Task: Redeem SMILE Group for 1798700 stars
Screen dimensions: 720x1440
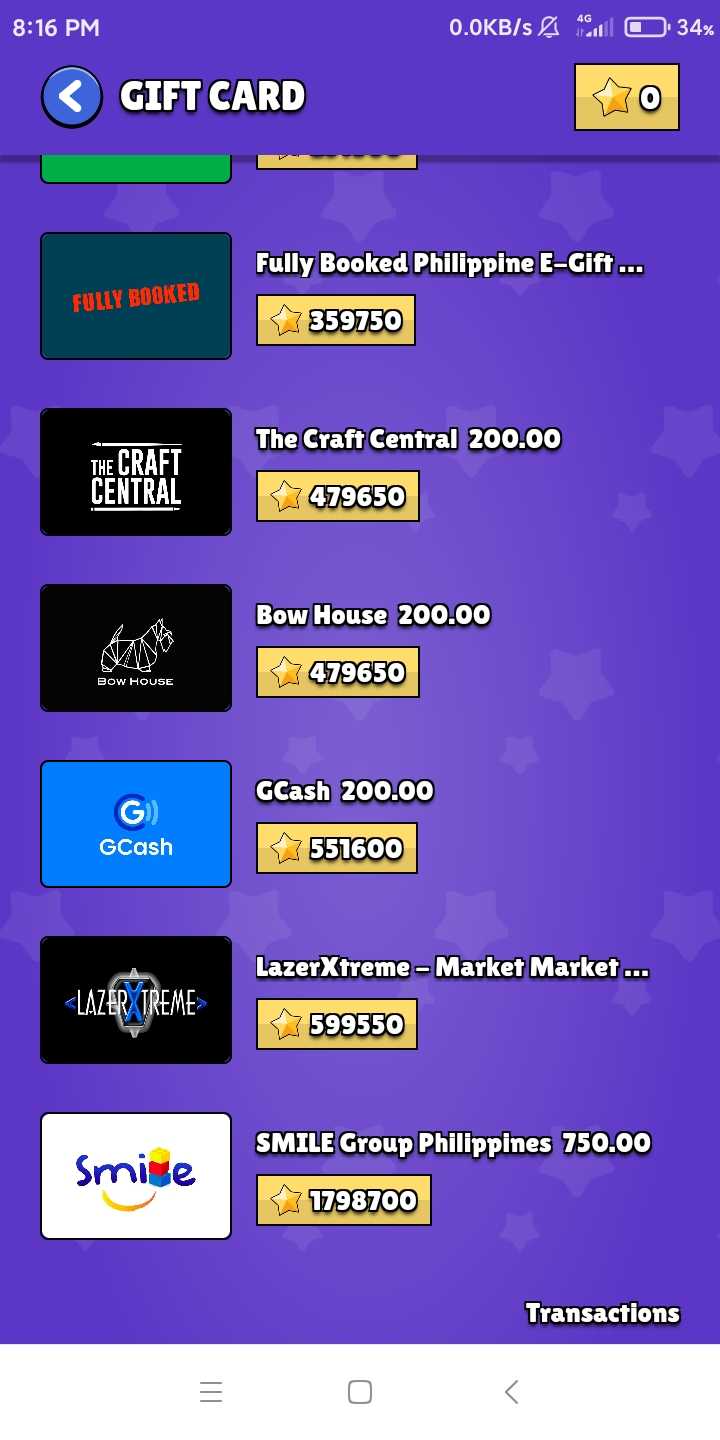Action: [344, 1200]
